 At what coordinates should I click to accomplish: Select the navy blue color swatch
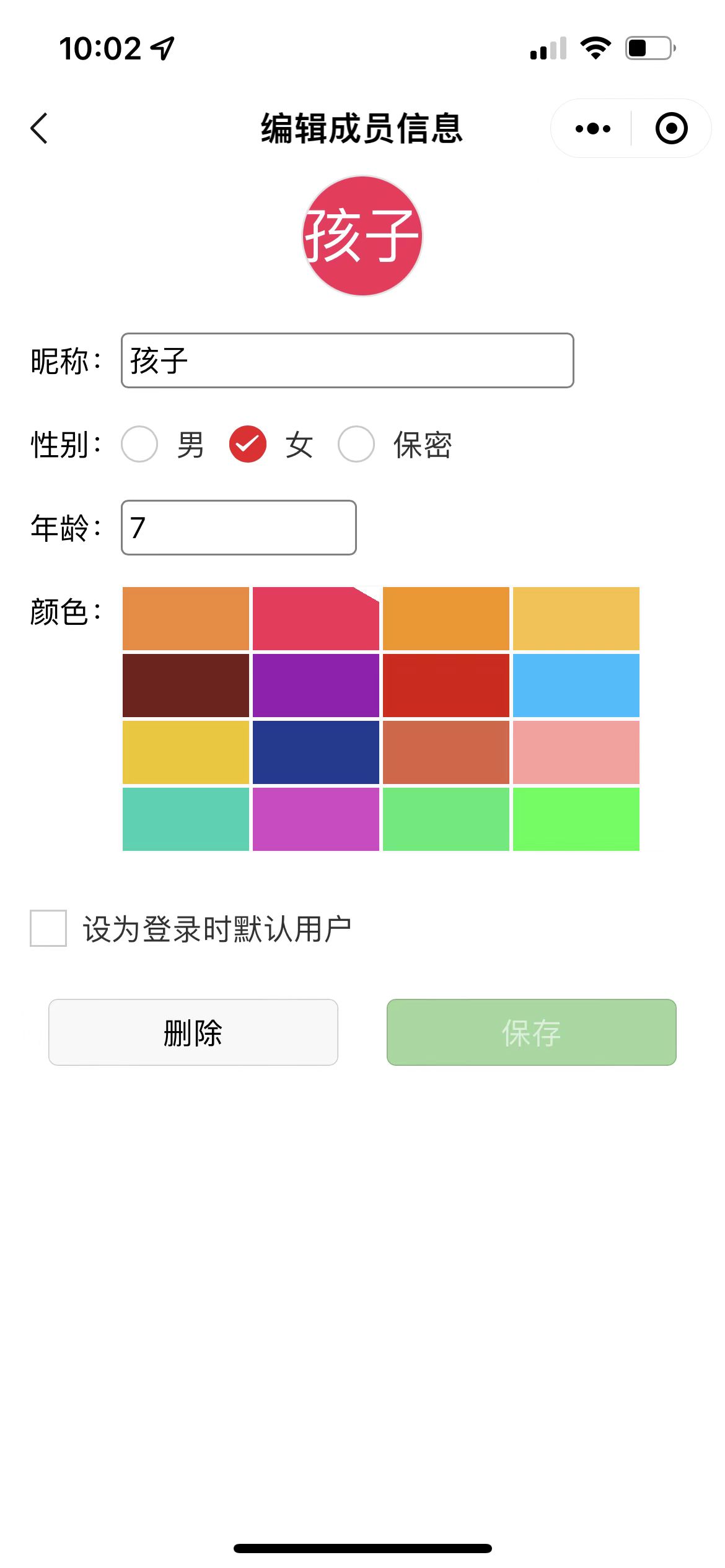(x=316, y=752)
